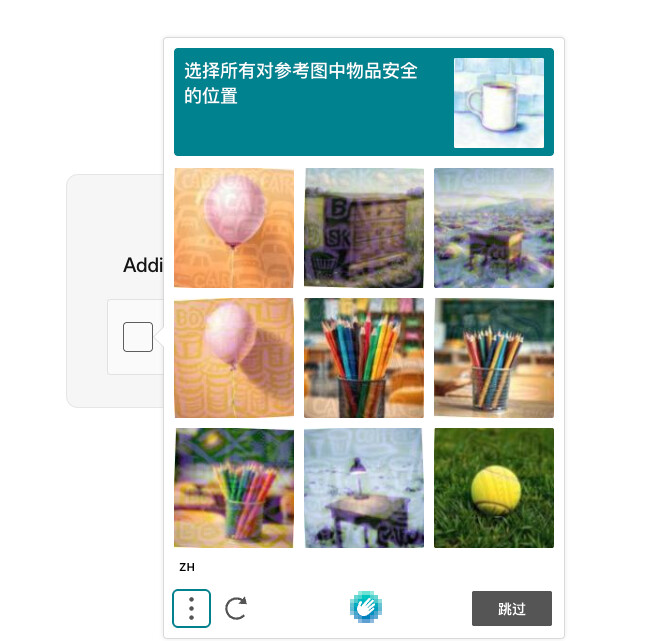
Task: Tap the 跳过 skip button
Action: coord(512,609)
